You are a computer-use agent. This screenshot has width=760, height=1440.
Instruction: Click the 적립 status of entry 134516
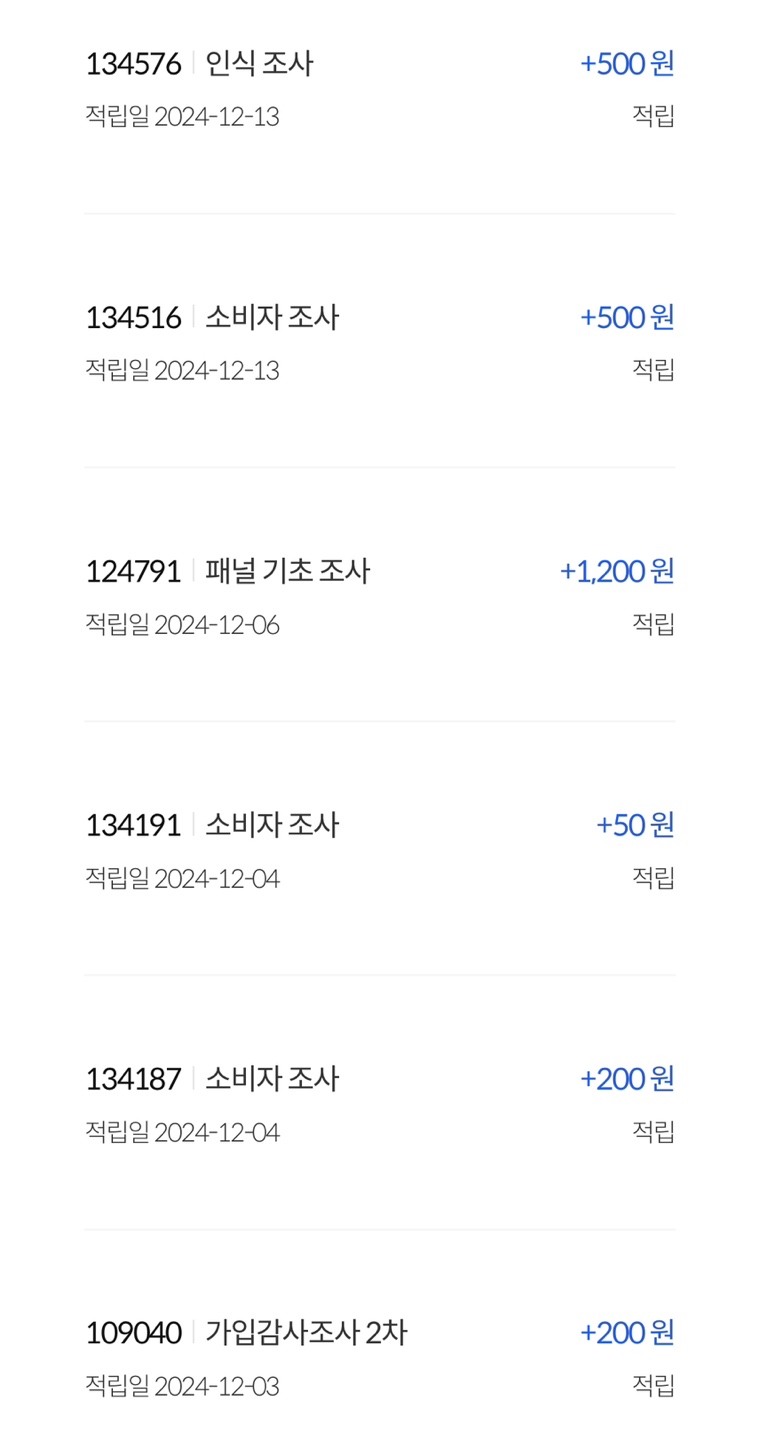point(654,370)
